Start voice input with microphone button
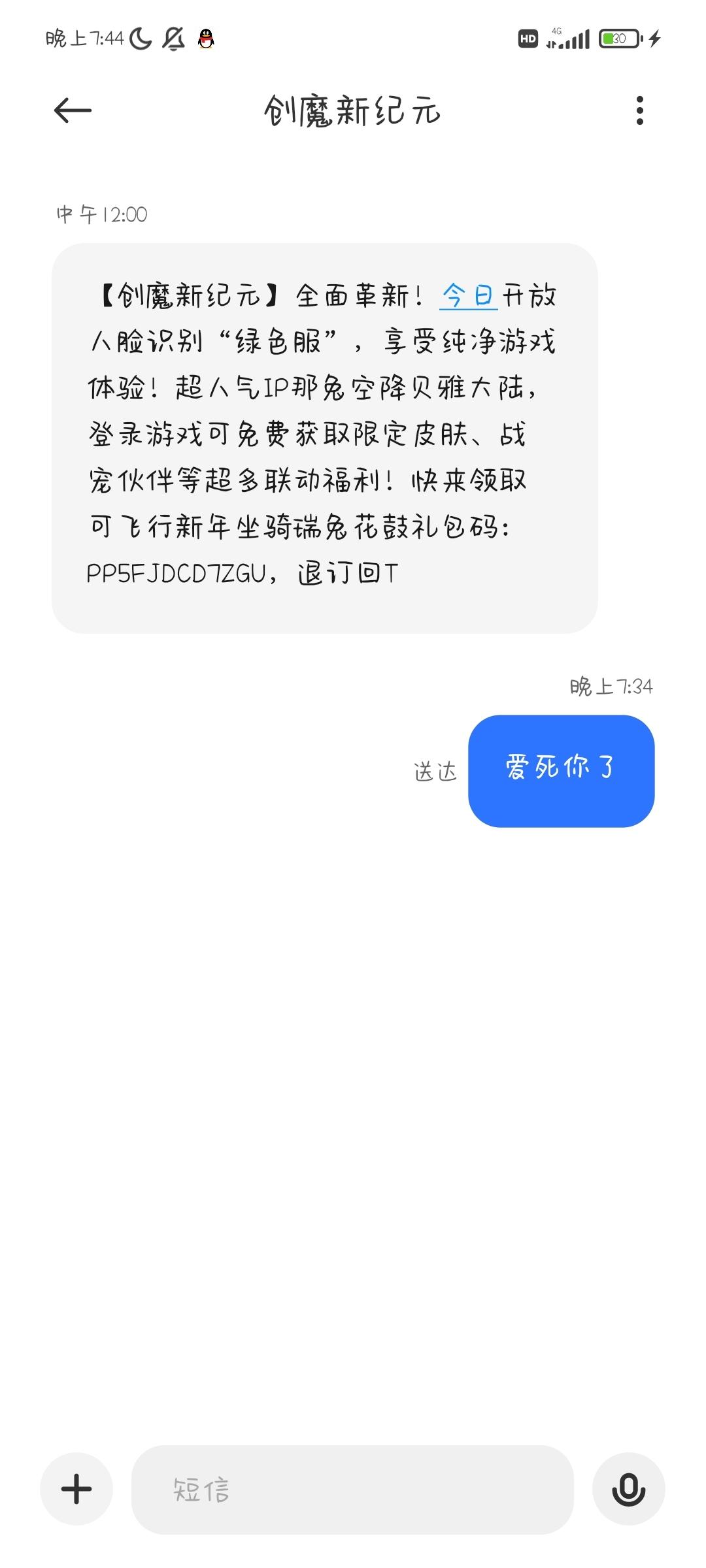Screen dimensions: 706x1568 [628, 1490]
